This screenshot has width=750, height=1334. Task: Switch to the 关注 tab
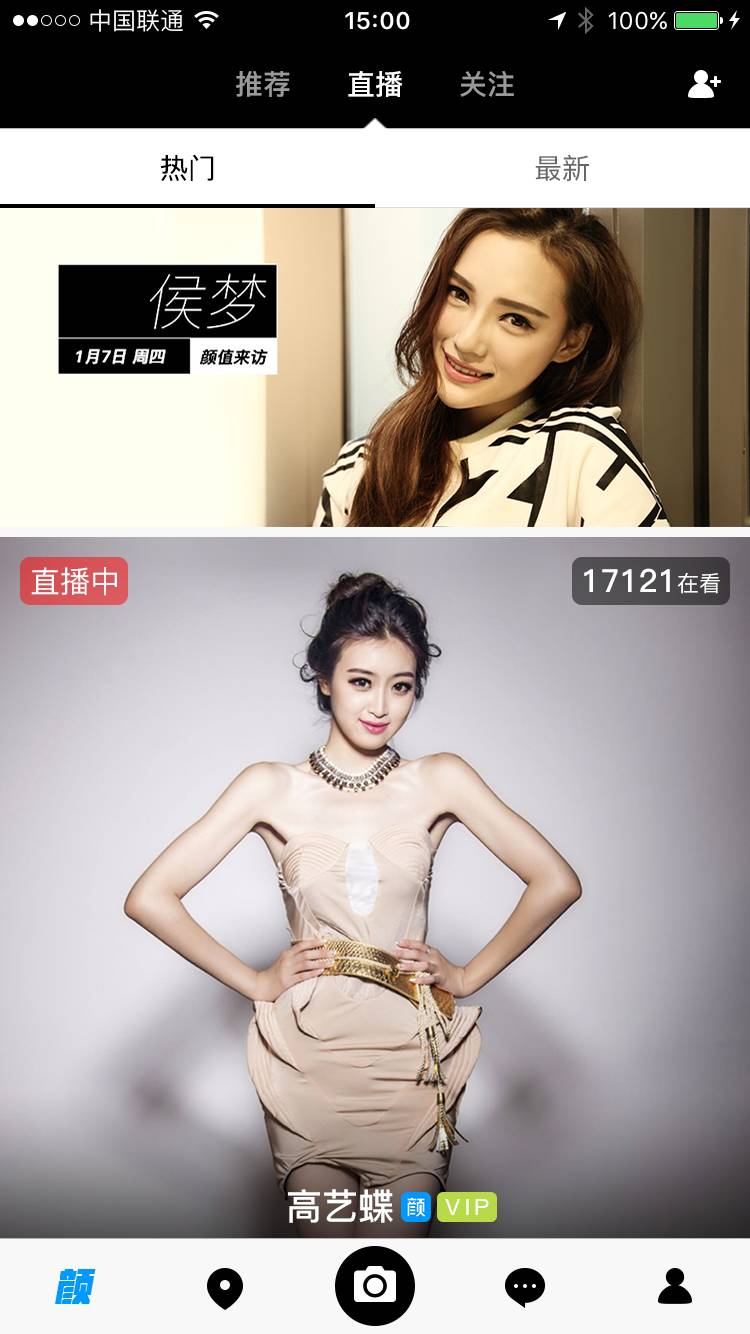tap(487, 84)
